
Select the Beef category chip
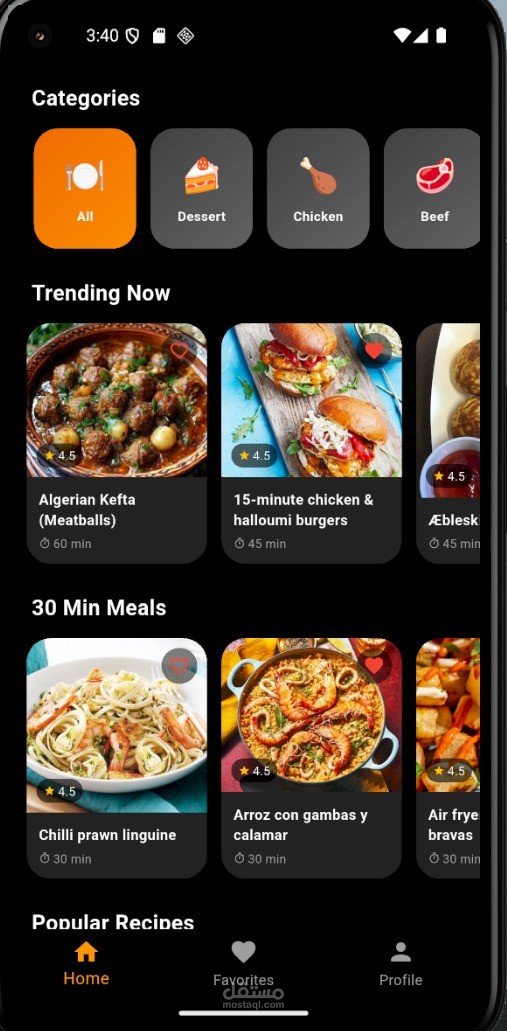(x=432, y=188)
